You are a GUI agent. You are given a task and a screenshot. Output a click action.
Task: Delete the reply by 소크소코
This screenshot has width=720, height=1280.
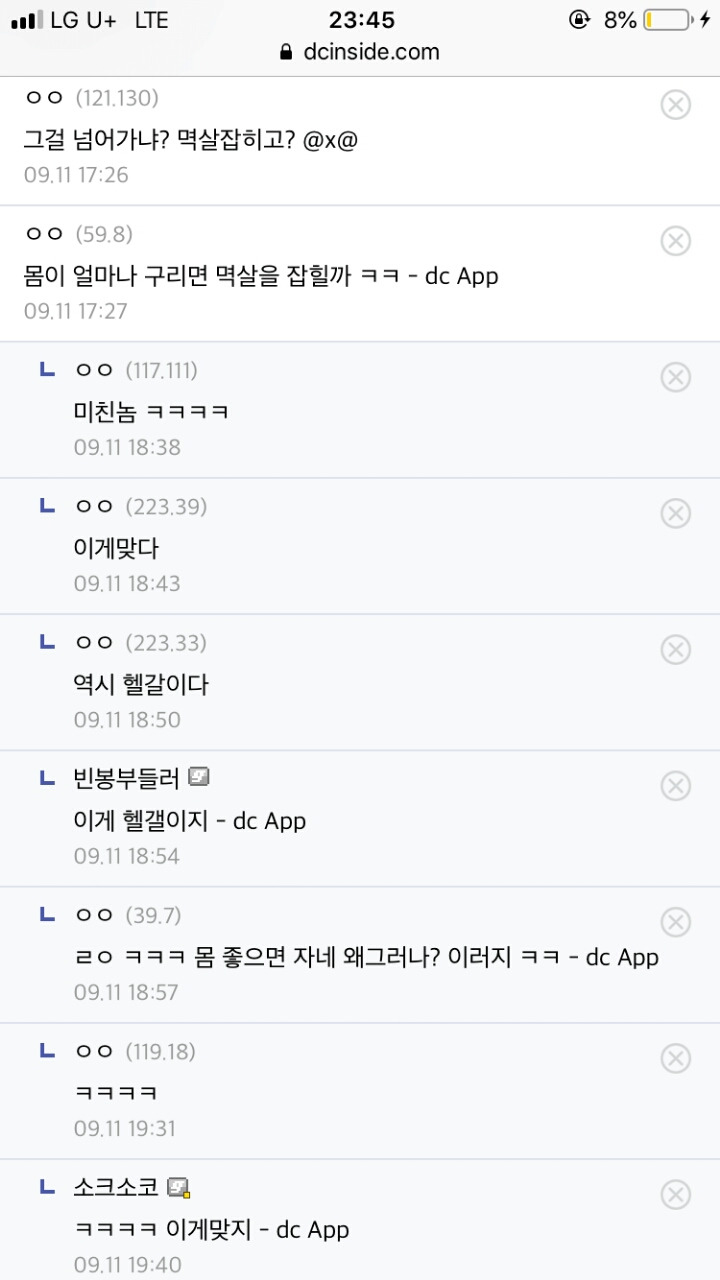coord(676,1194)
